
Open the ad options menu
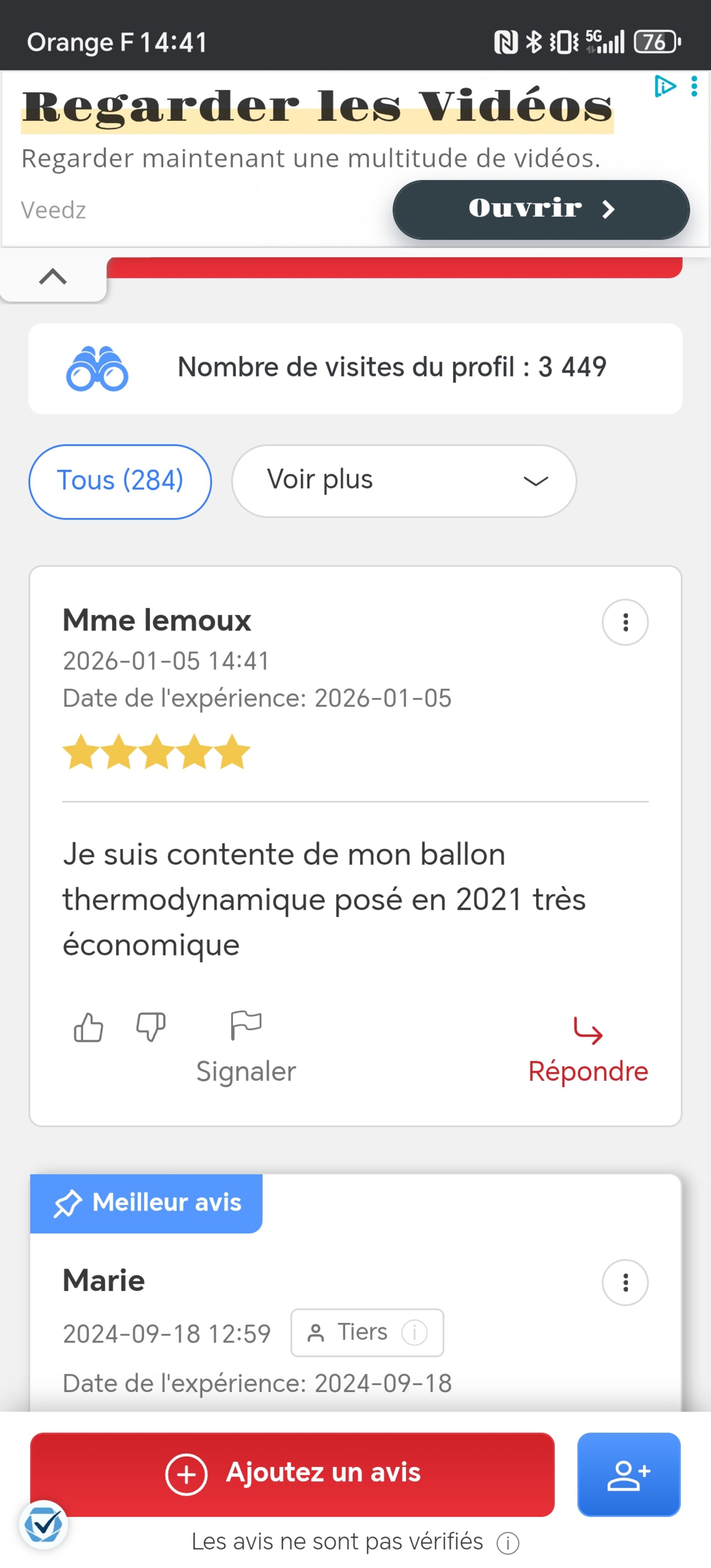coord(694,86)
